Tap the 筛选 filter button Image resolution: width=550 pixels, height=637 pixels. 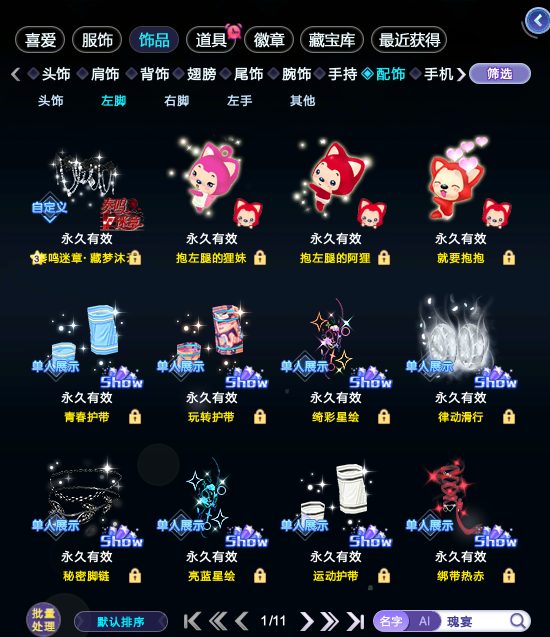[x=500, y=74]
